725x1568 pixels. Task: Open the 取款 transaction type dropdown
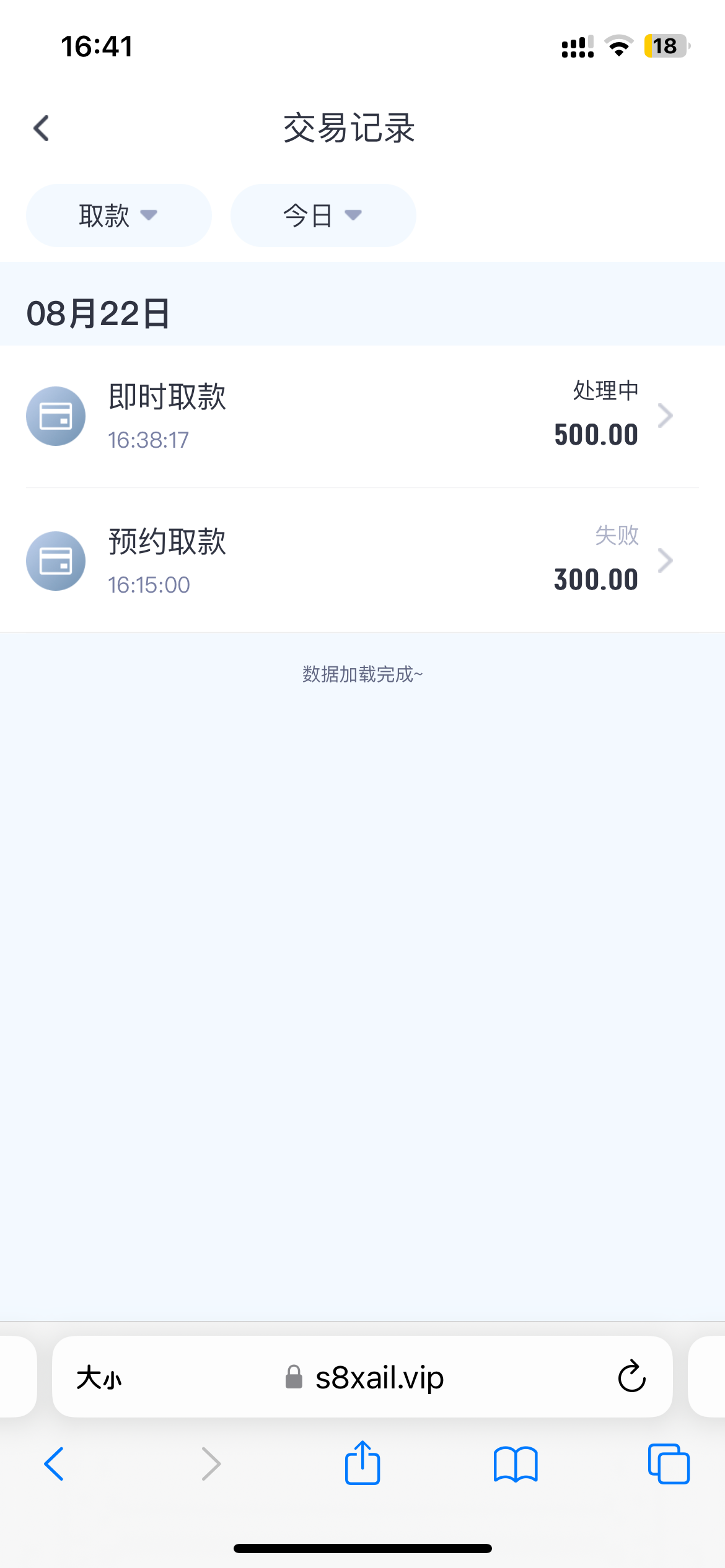pyautogui.click(x=118, y=216)
